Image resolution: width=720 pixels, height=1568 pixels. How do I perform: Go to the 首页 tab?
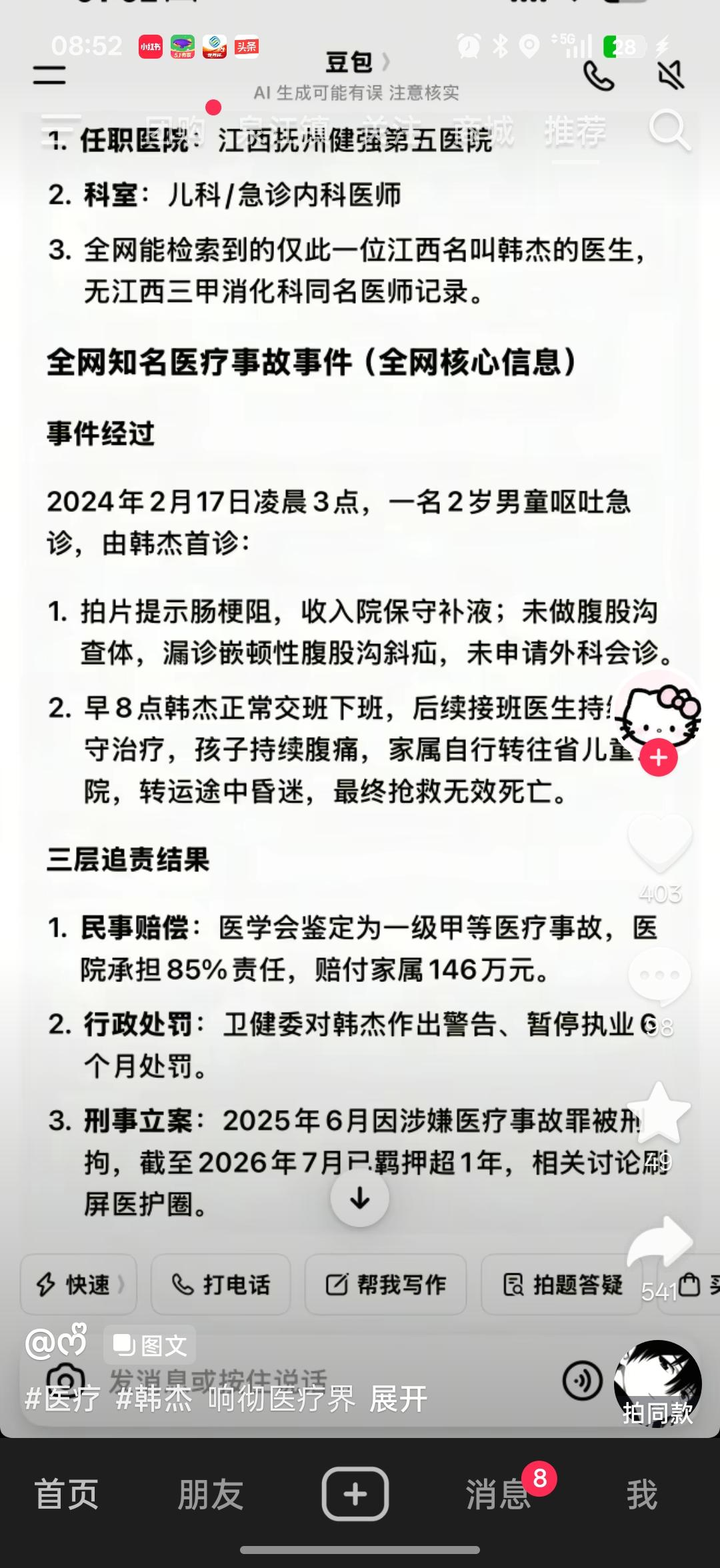click(x=66, y=1494)
